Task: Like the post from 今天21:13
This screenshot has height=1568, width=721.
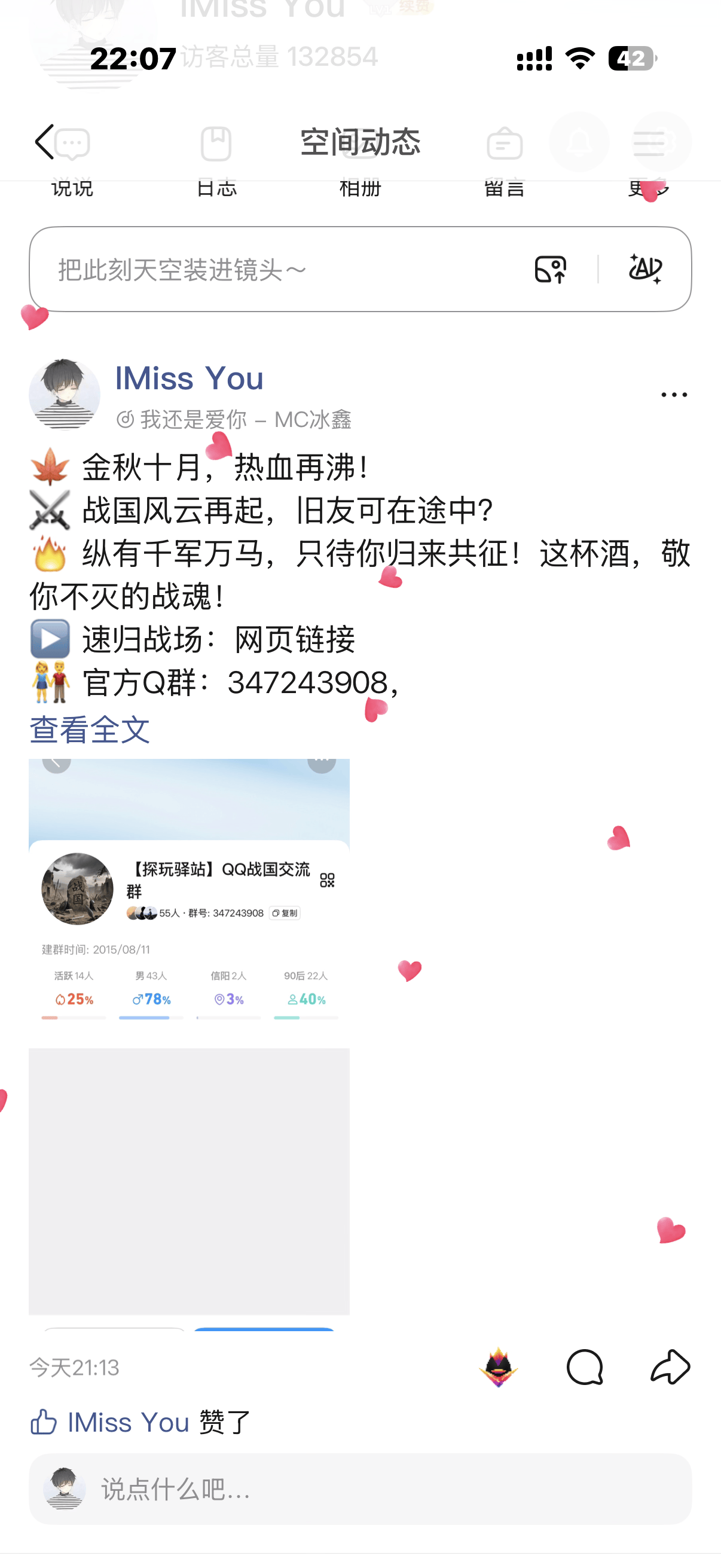Action: (499, 1367)
